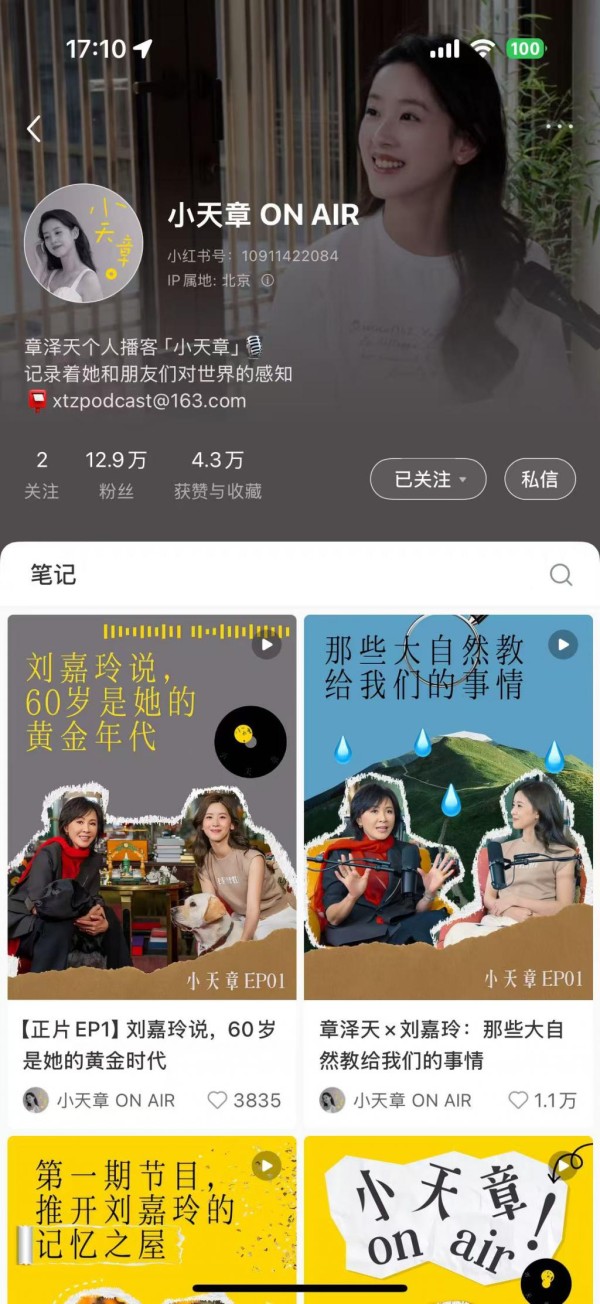View the 小天章 ON AIR profile avatar
Image resolution: width=600 pixels, height=1304 pixels.
coord(83,243)
